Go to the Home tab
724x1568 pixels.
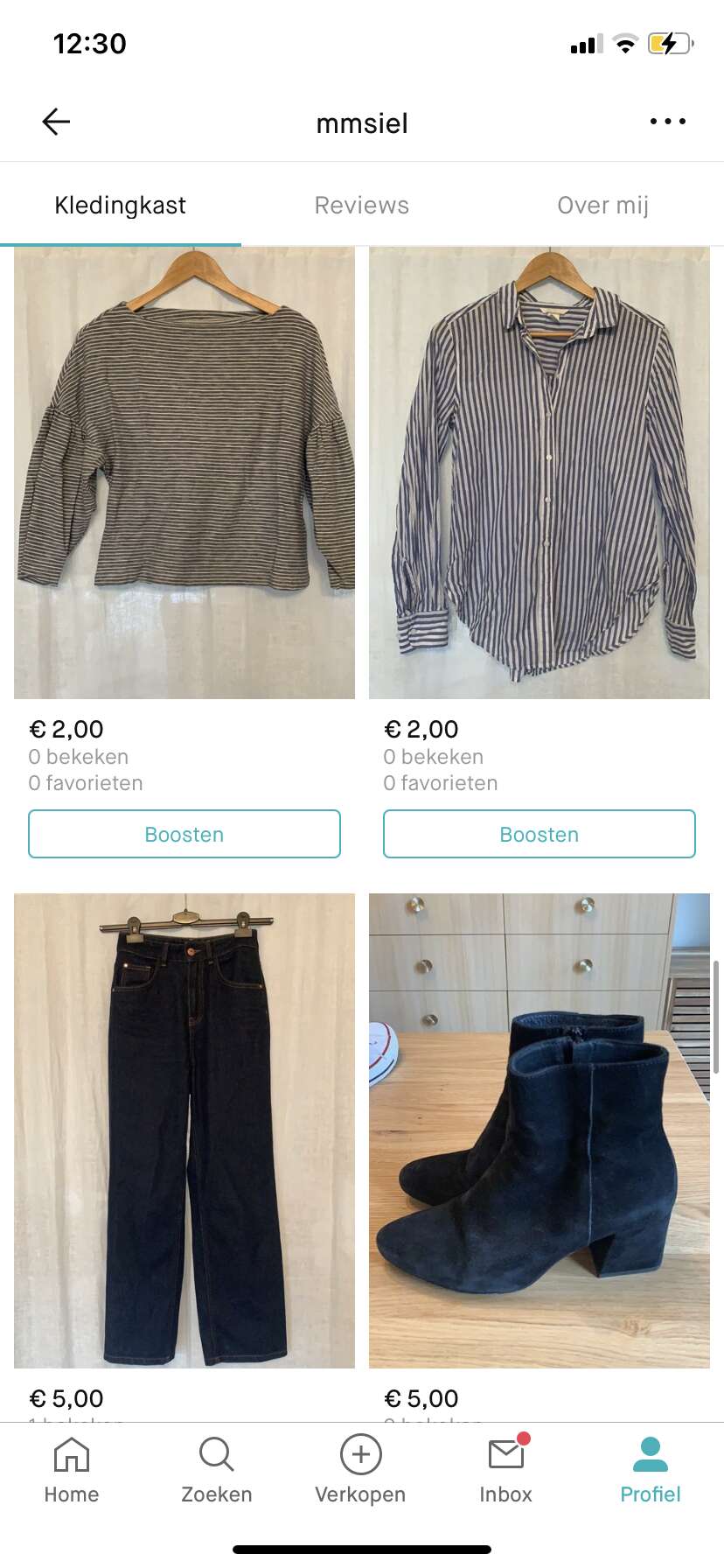coord(72,1470)
